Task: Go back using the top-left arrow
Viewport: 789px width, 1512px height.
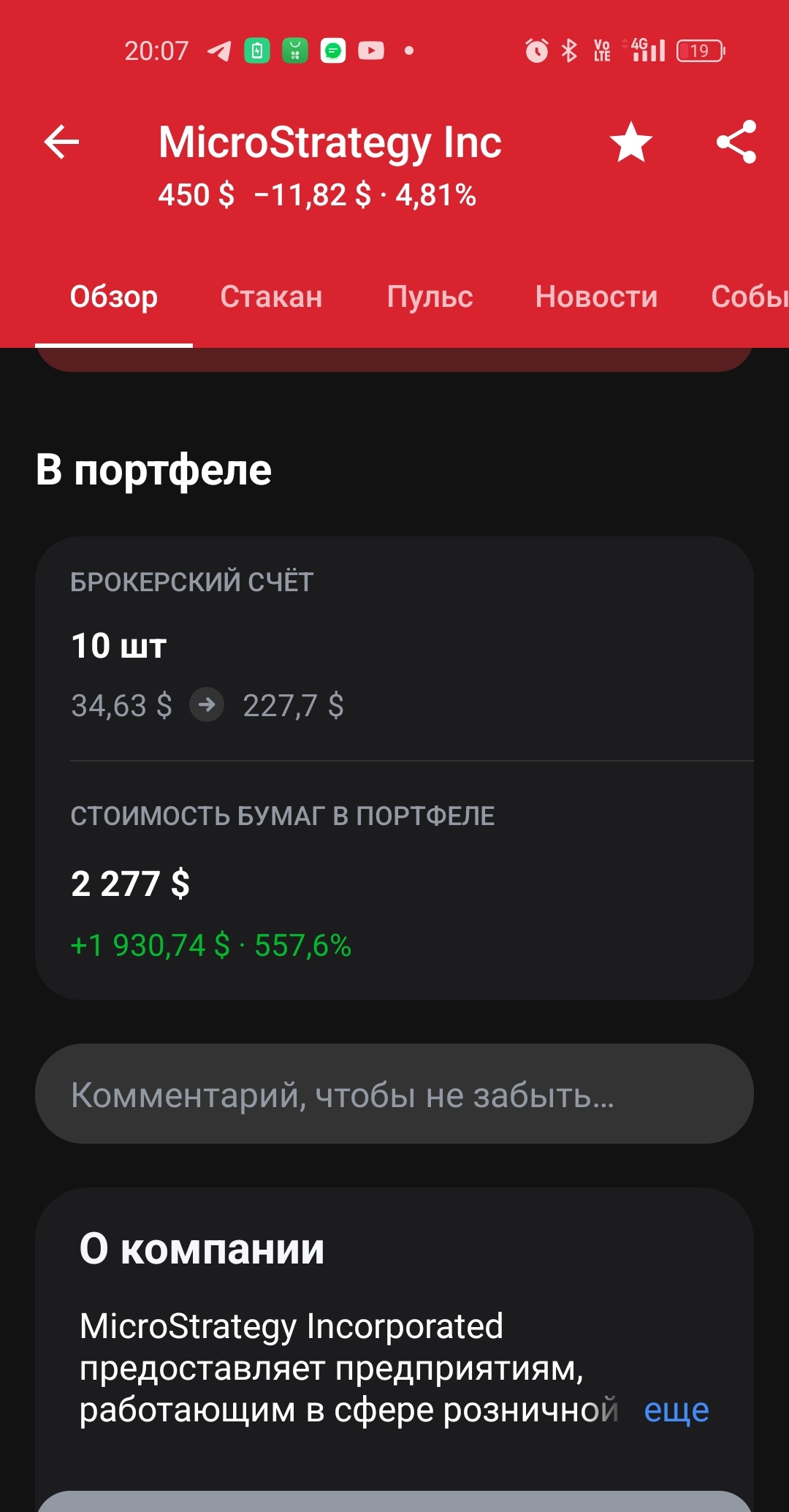Action: coord(61,142)
